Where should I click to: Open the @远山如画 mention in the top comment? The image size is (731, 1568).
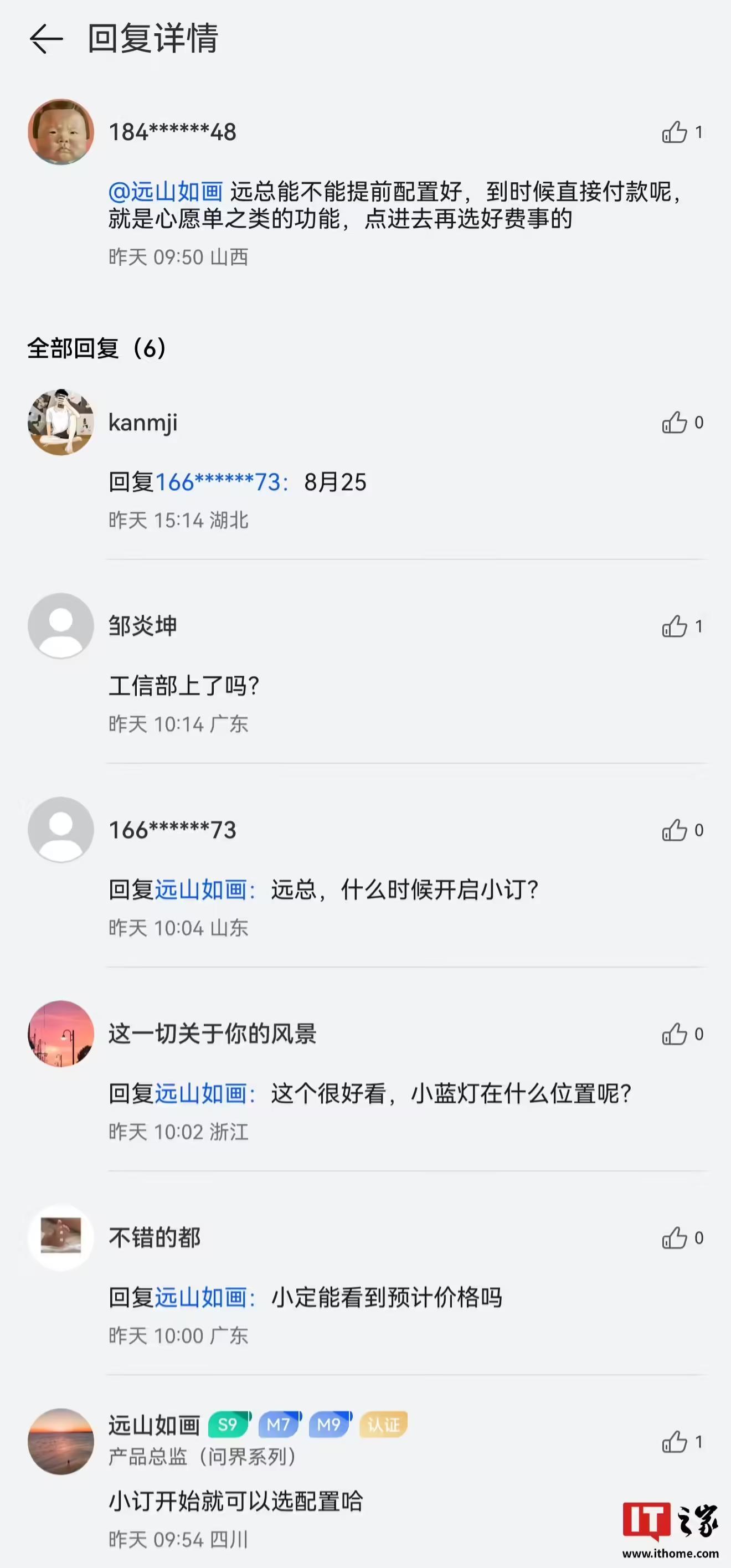tap(166, 192)
